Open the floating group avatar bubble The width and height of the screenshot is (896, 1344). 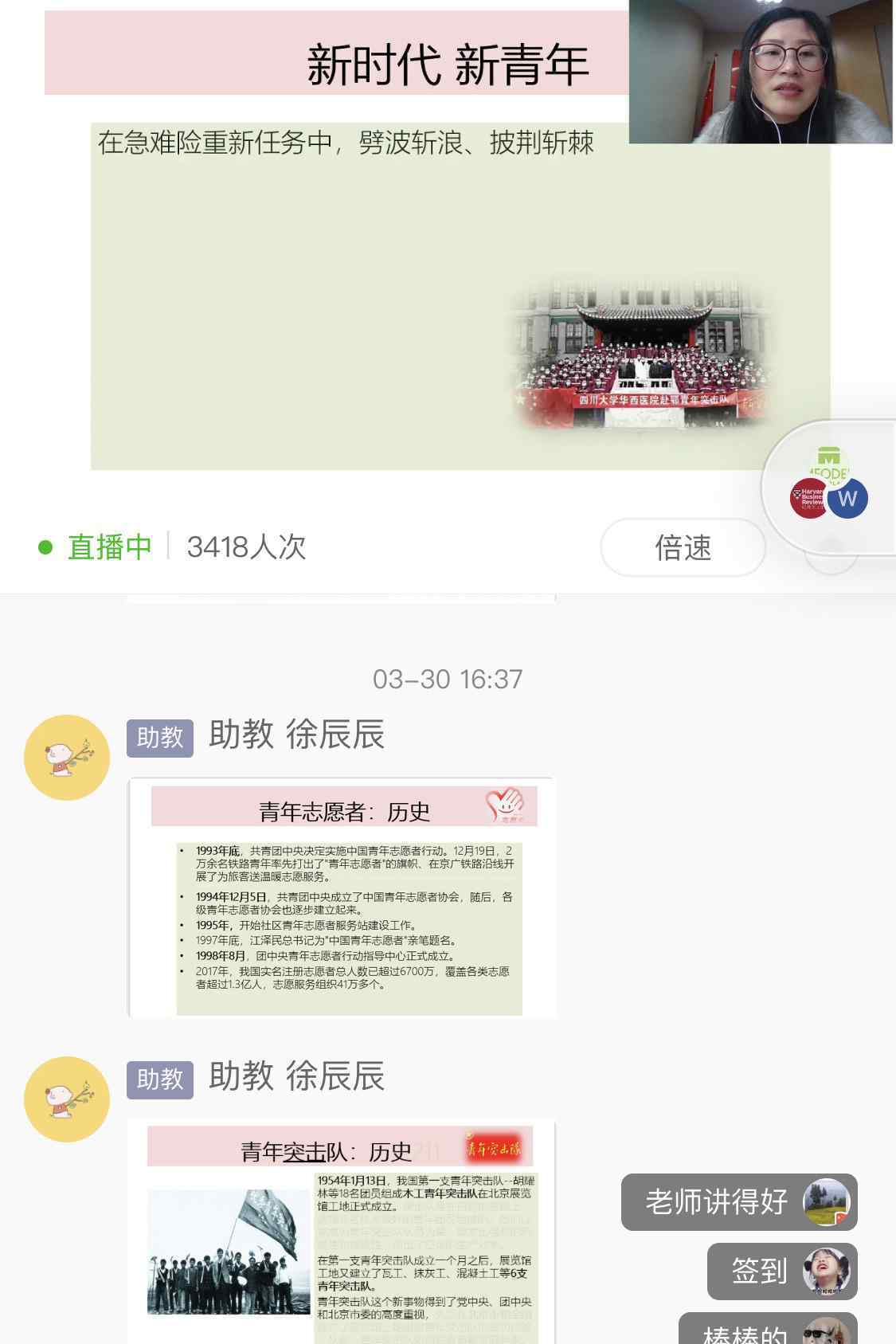829,488
